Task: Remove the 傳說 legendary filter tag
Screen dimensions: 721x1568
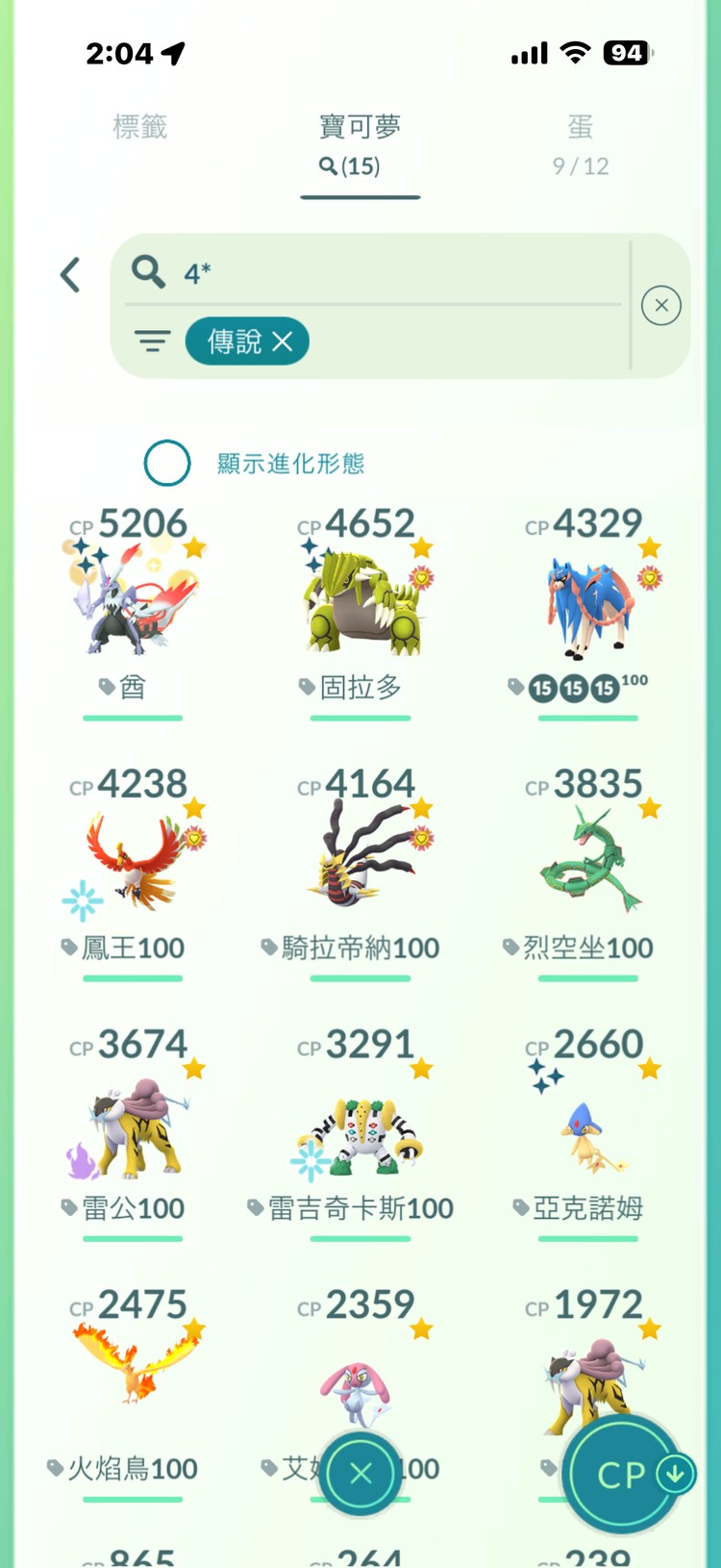Action: click(x=282, y=341)
